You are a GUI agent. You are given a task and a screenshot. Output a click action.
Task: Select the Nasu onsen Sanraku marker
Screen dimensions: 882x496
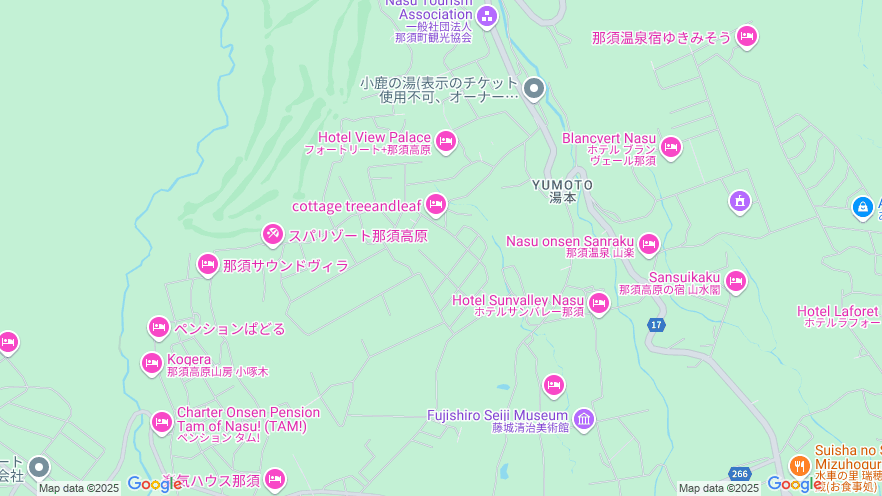coord(649,243)
